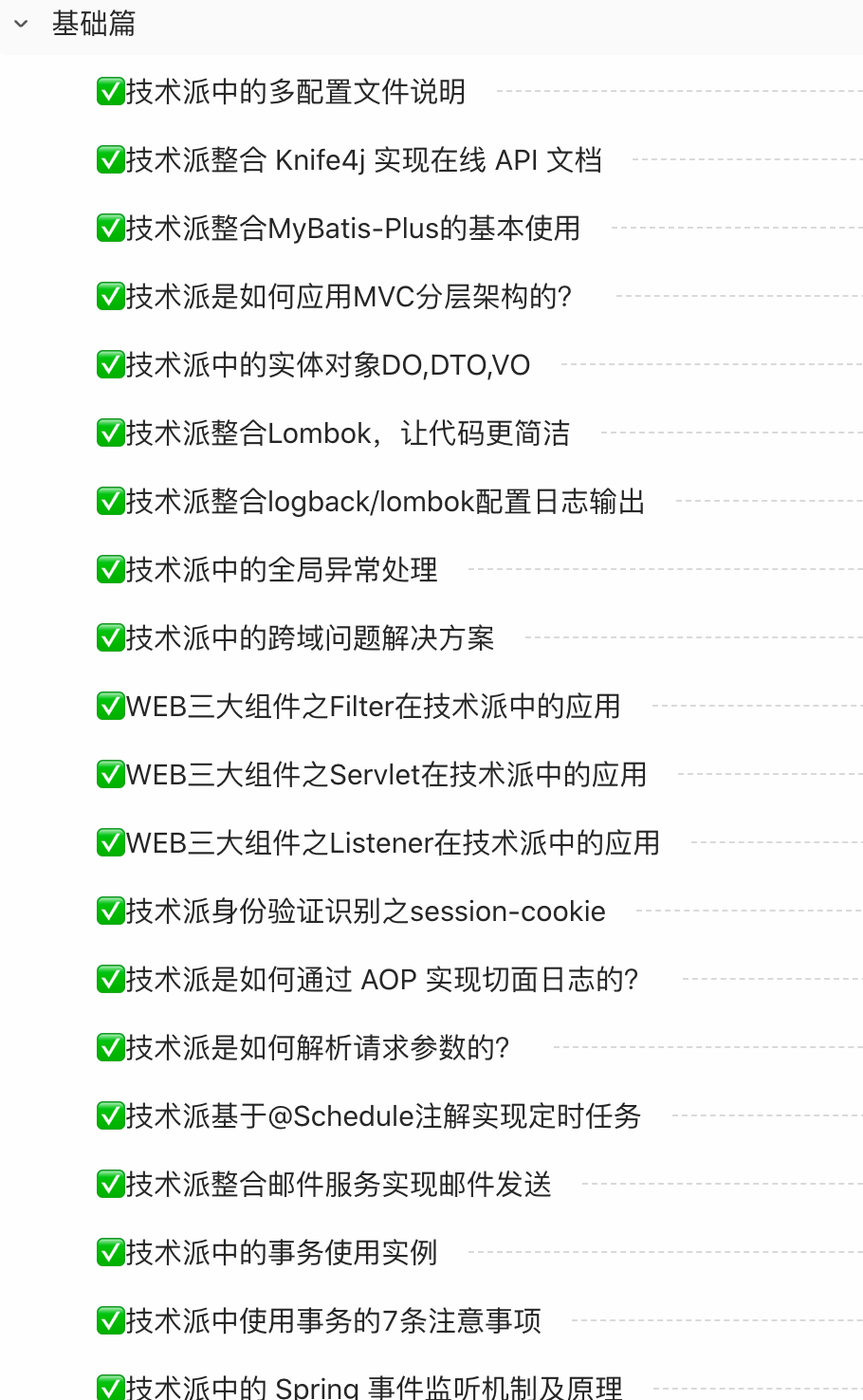Open 技术派中的事务使用实例

(x=282, y=1253)
